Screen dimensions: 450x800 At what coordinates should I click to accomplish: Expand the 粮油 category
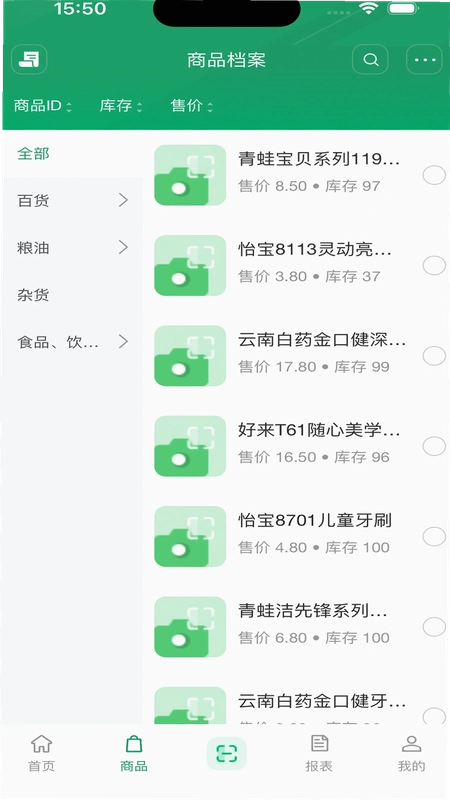tap(72, 247)
